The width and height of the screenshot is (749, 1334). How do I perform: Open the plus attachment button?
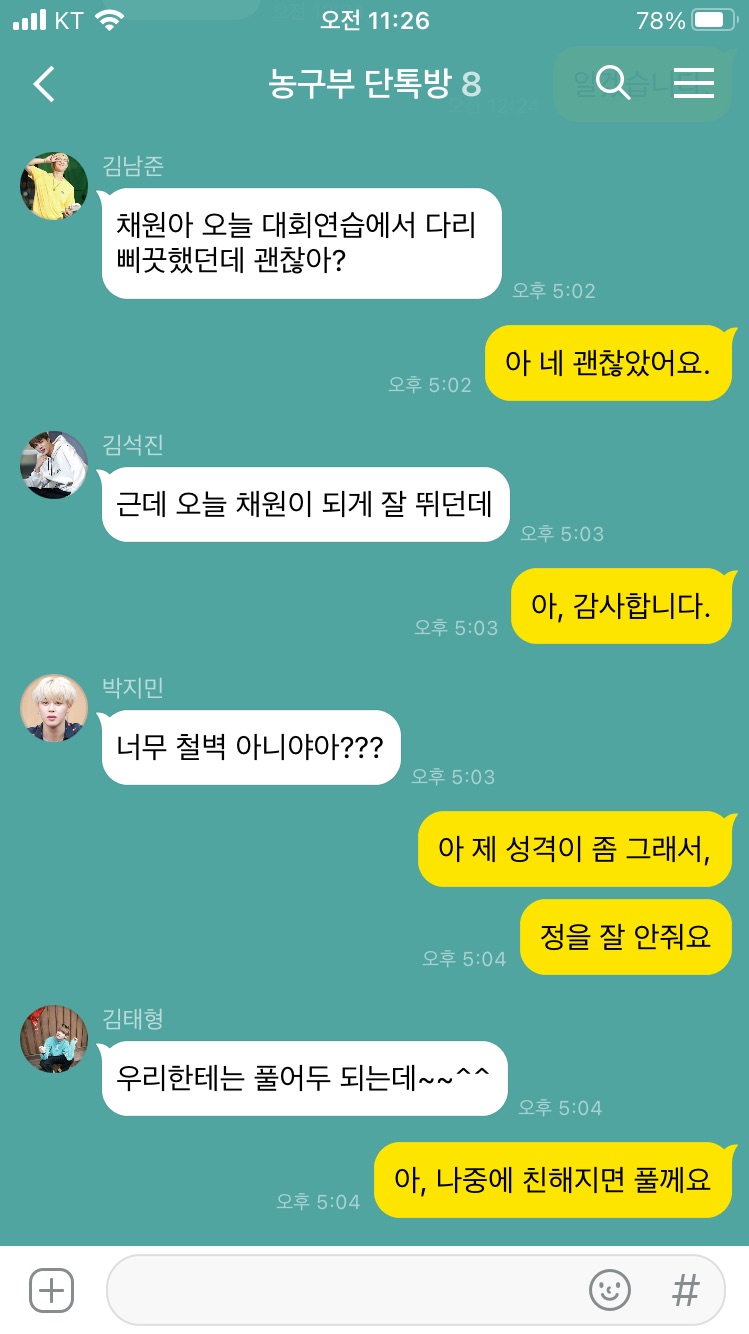[x=51, y=1290]
